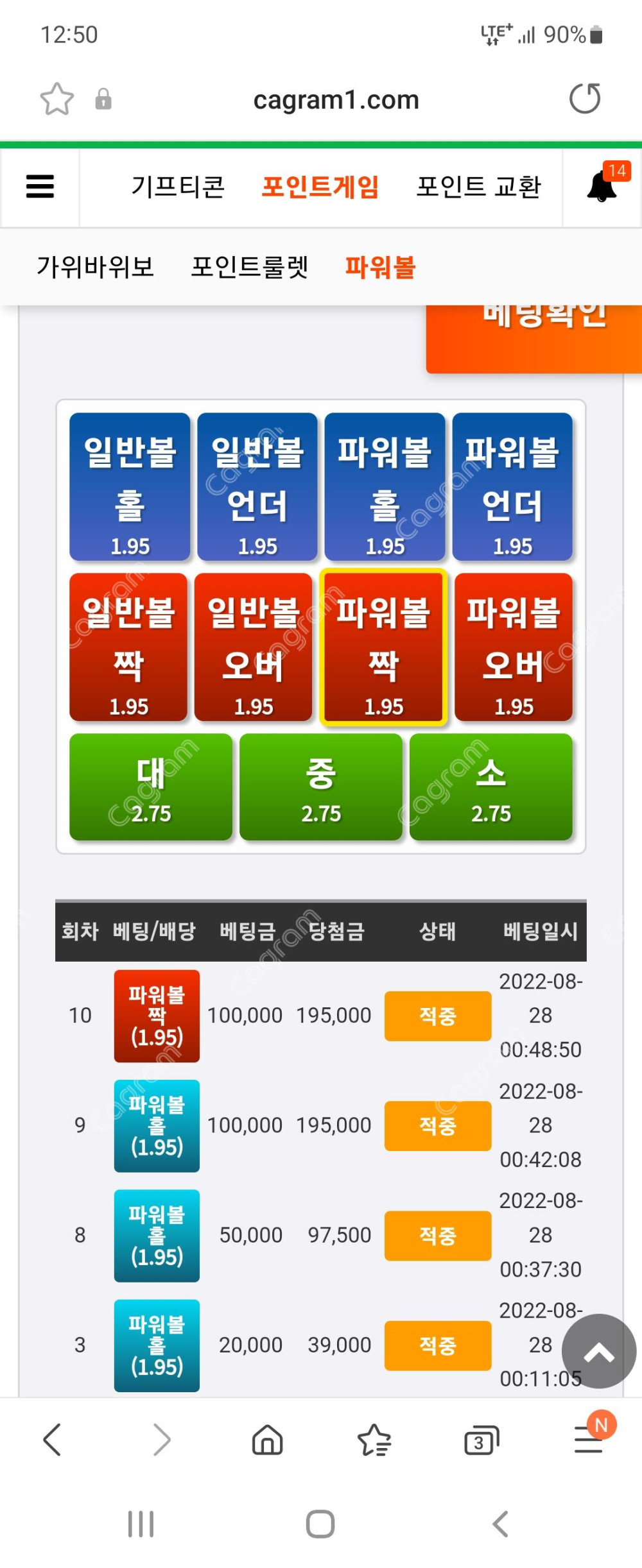Reload the page
Screen dimensions: 642x1568
click(584, 99)
